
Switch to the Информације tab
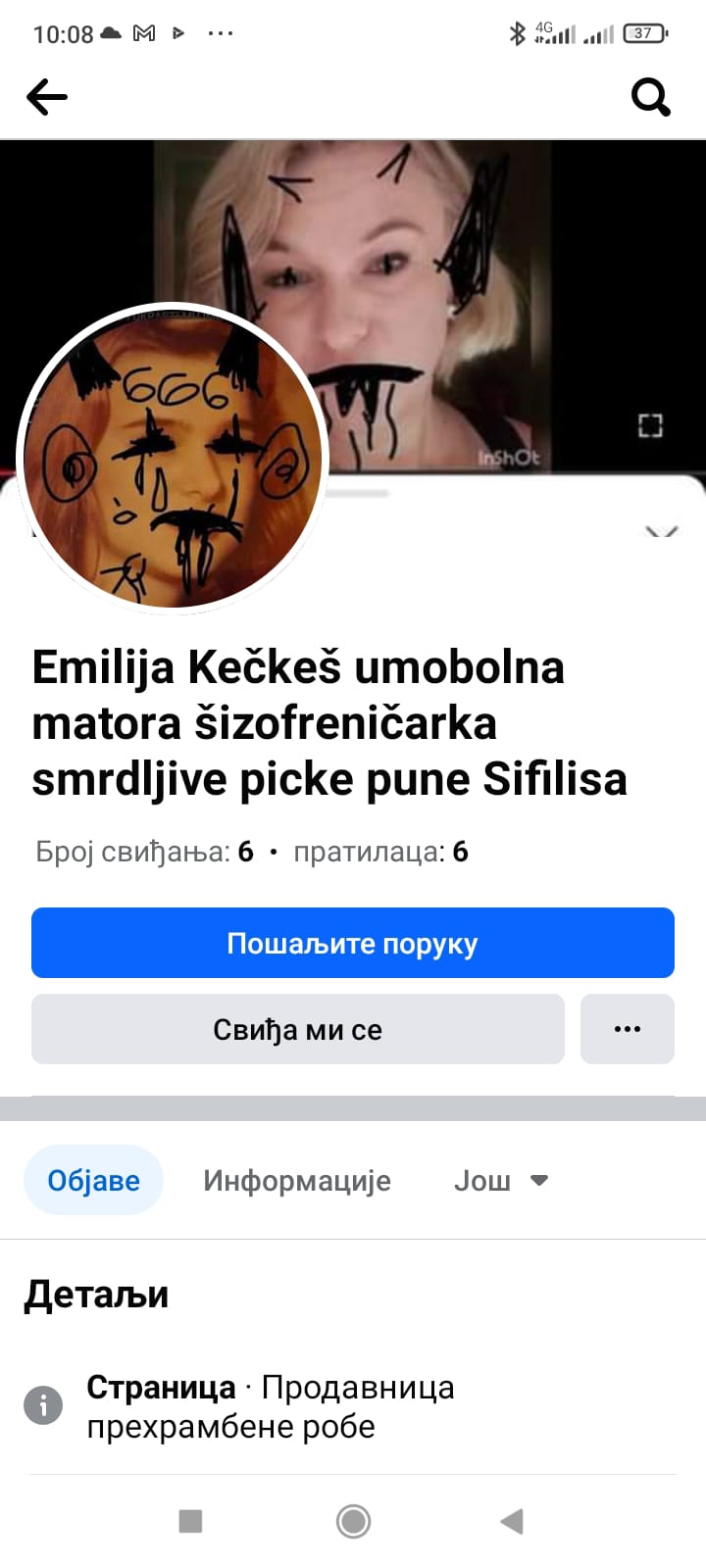(x=297, y=1180)
